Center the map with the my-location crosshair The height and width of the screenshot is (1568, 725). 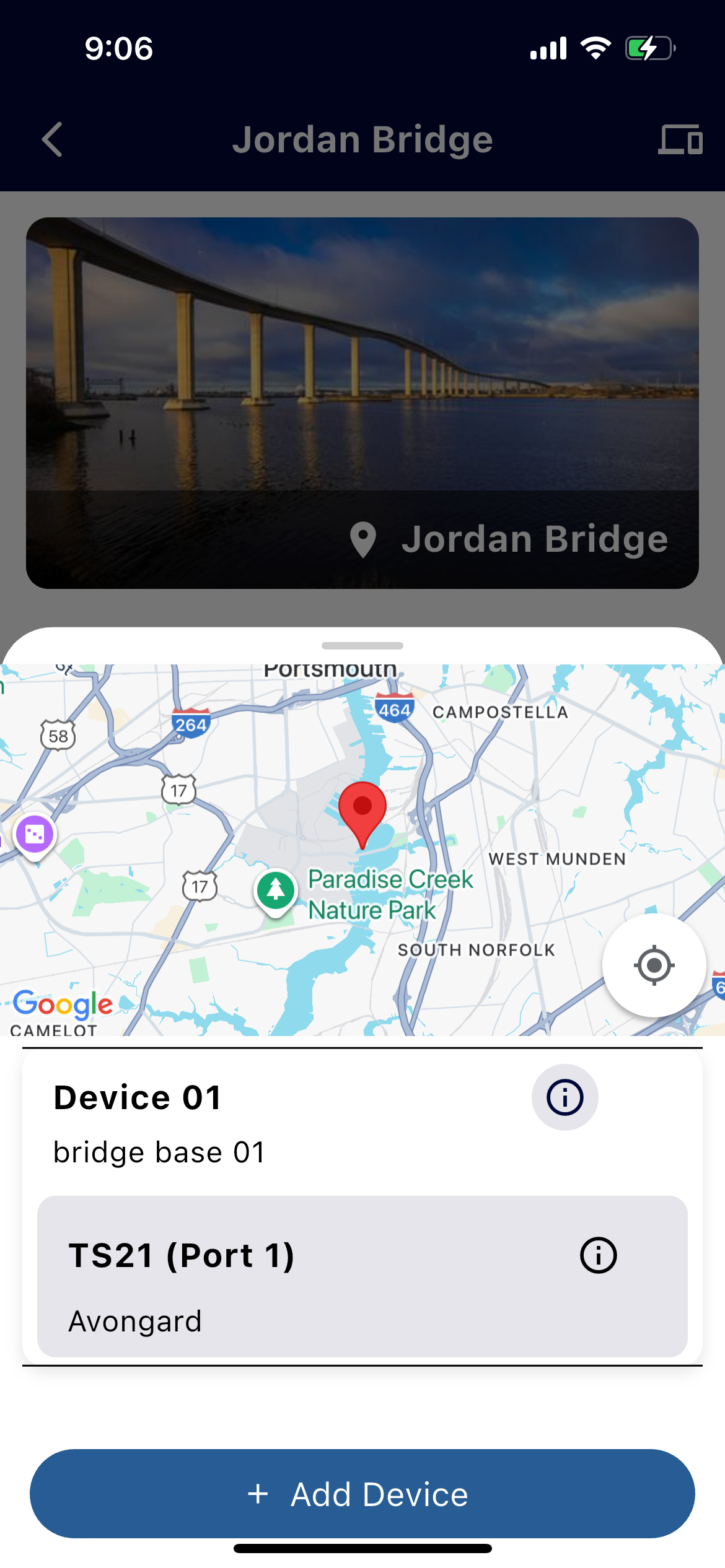click(x=654, y=964)
